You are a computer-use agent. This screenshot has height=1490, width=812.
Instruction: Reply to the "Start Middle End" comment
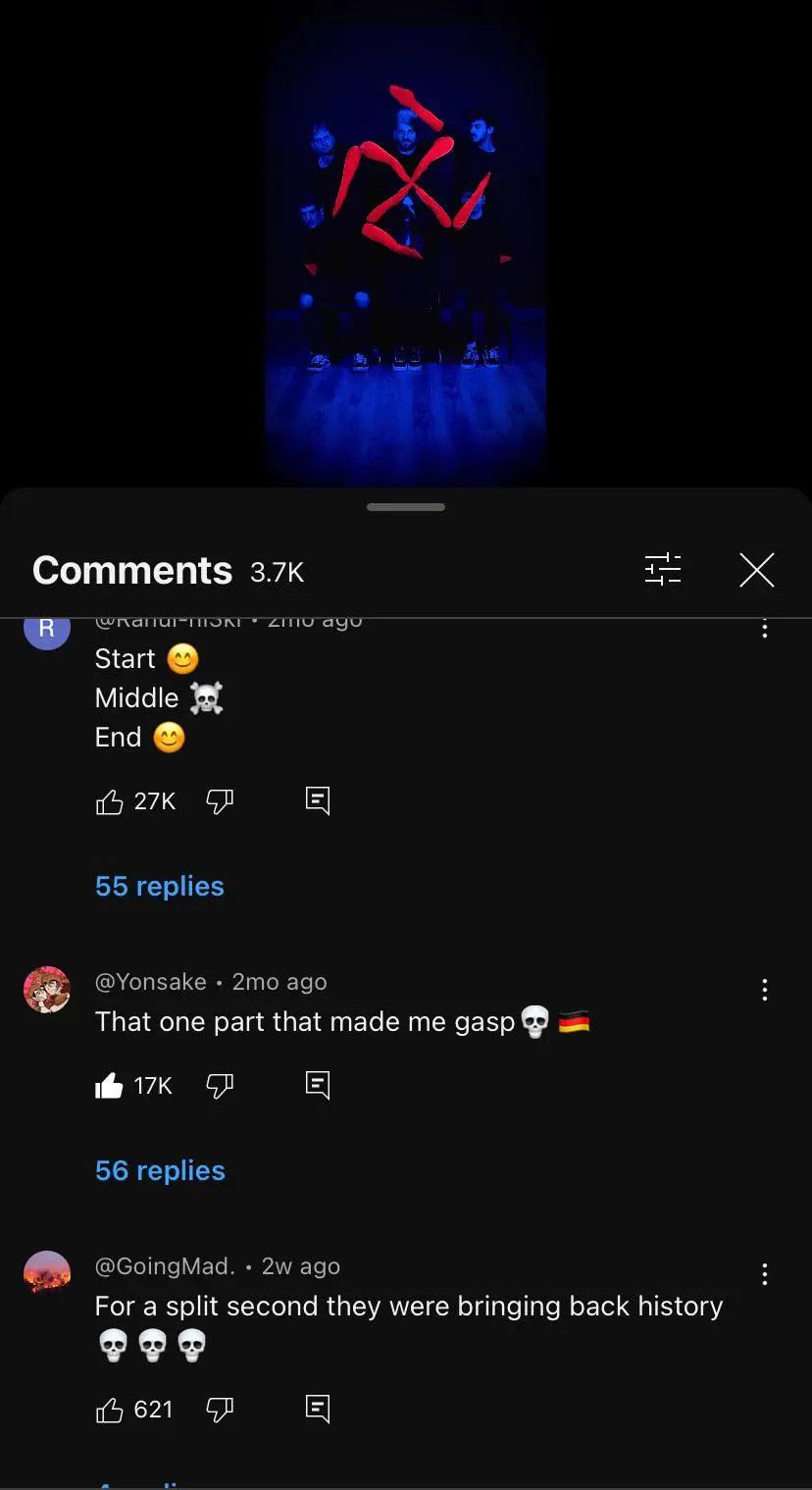click(x=318, y=801)
